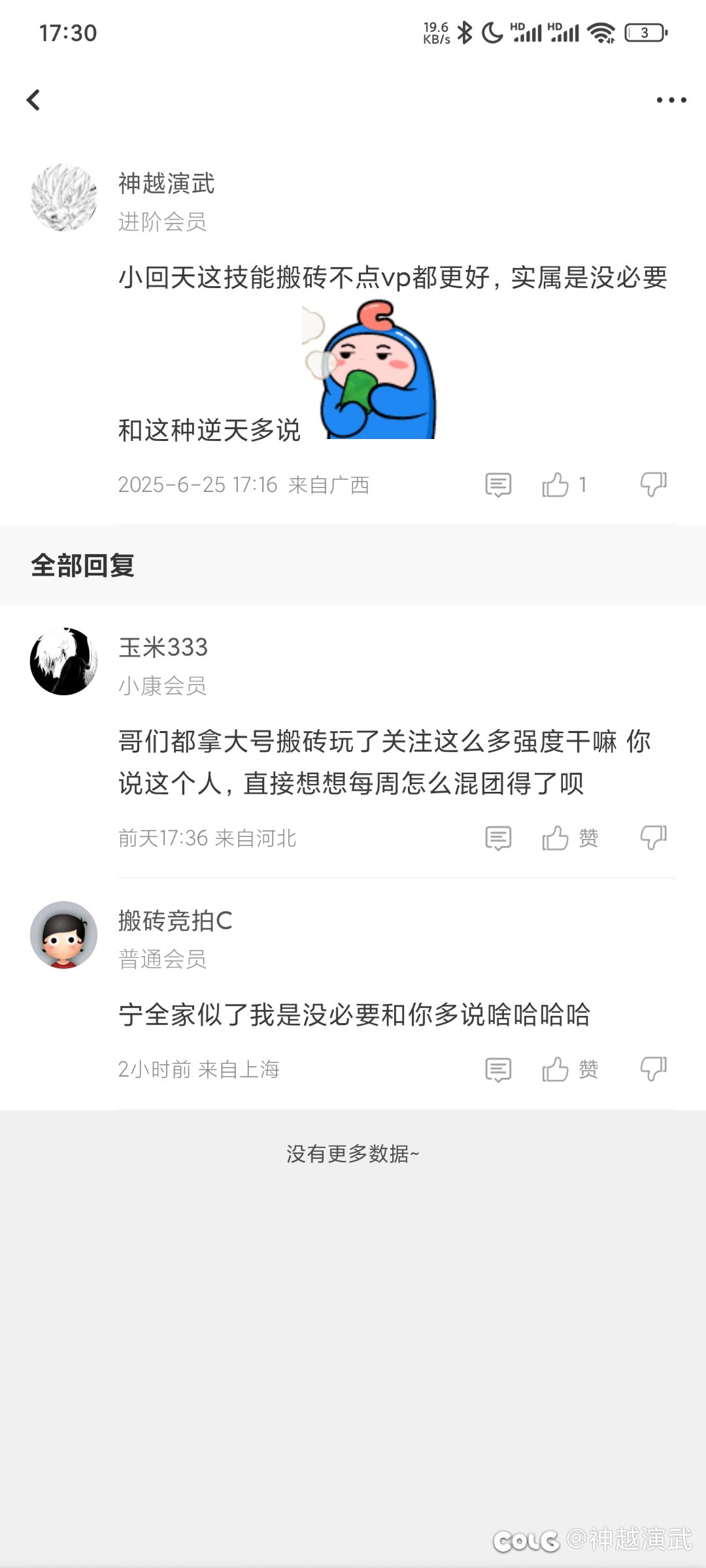Image resolution: width=706 pixels, height=1568 pixels.
Task: Like the reply from 搬砖竞拍C
Action: 556,1070
